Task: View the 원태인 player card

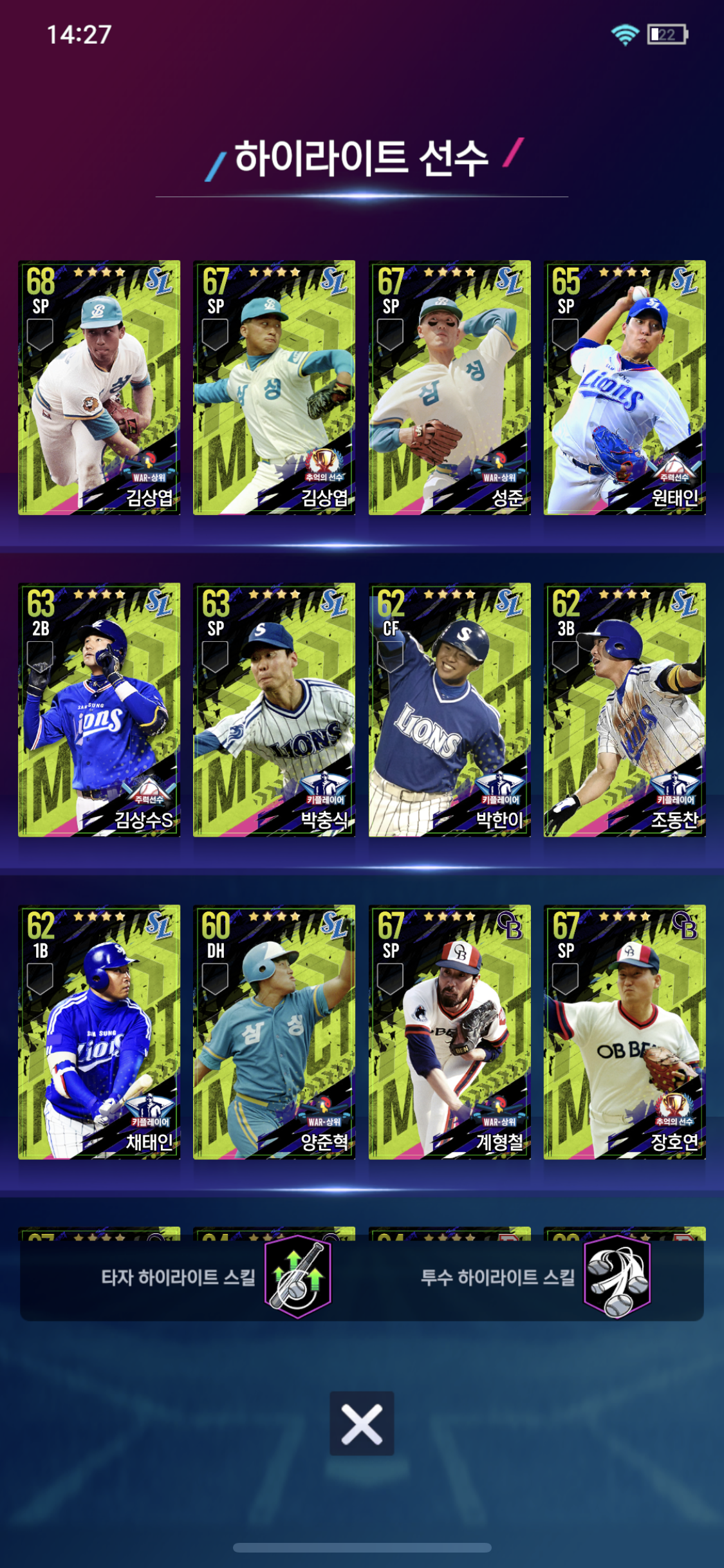Action: [x=624, y=387]
